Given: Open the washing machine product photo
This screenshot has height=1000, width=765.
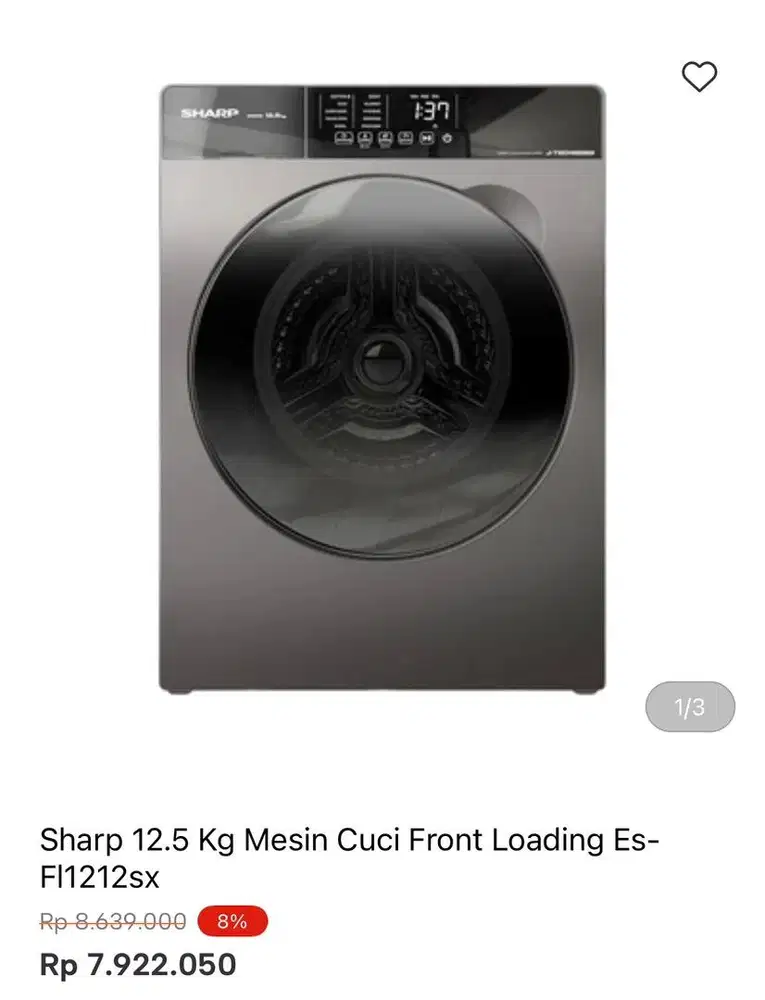Looking at the screenshot, I should 382,388.
